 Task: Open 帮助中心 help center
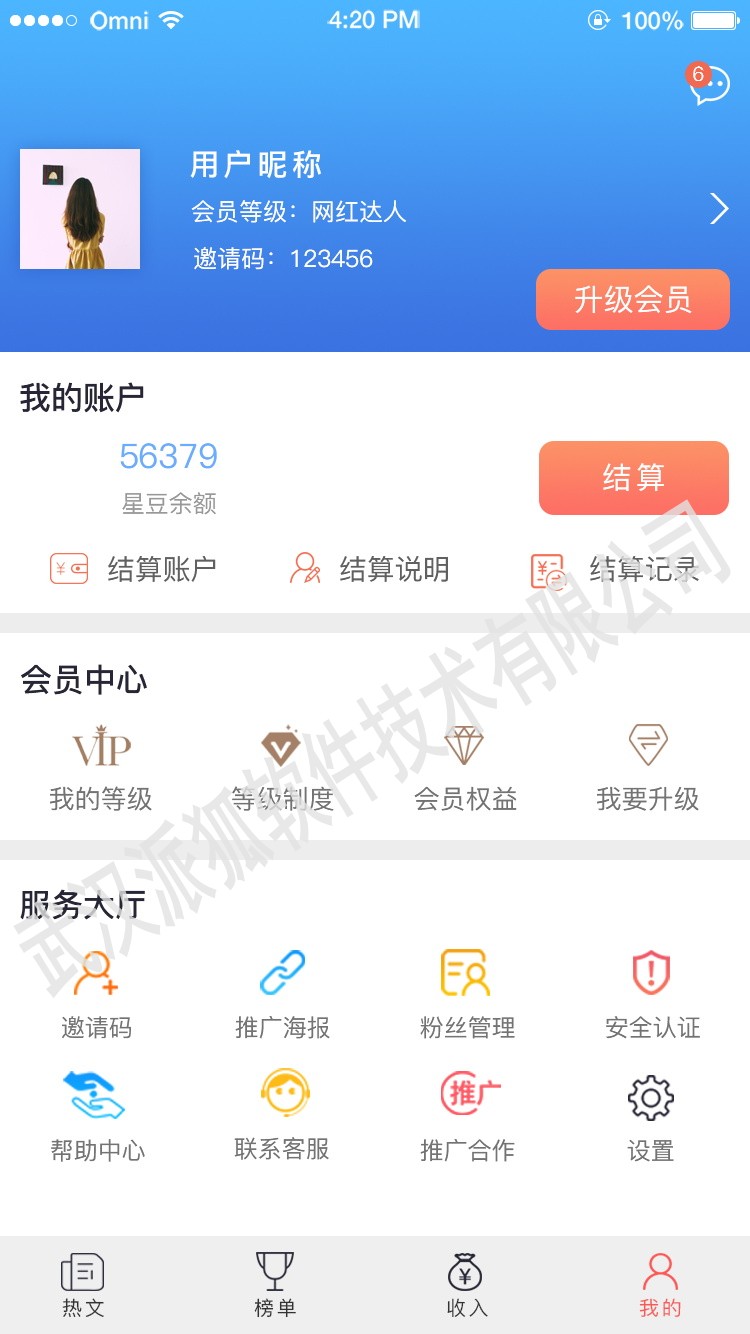click(97, 1117)
